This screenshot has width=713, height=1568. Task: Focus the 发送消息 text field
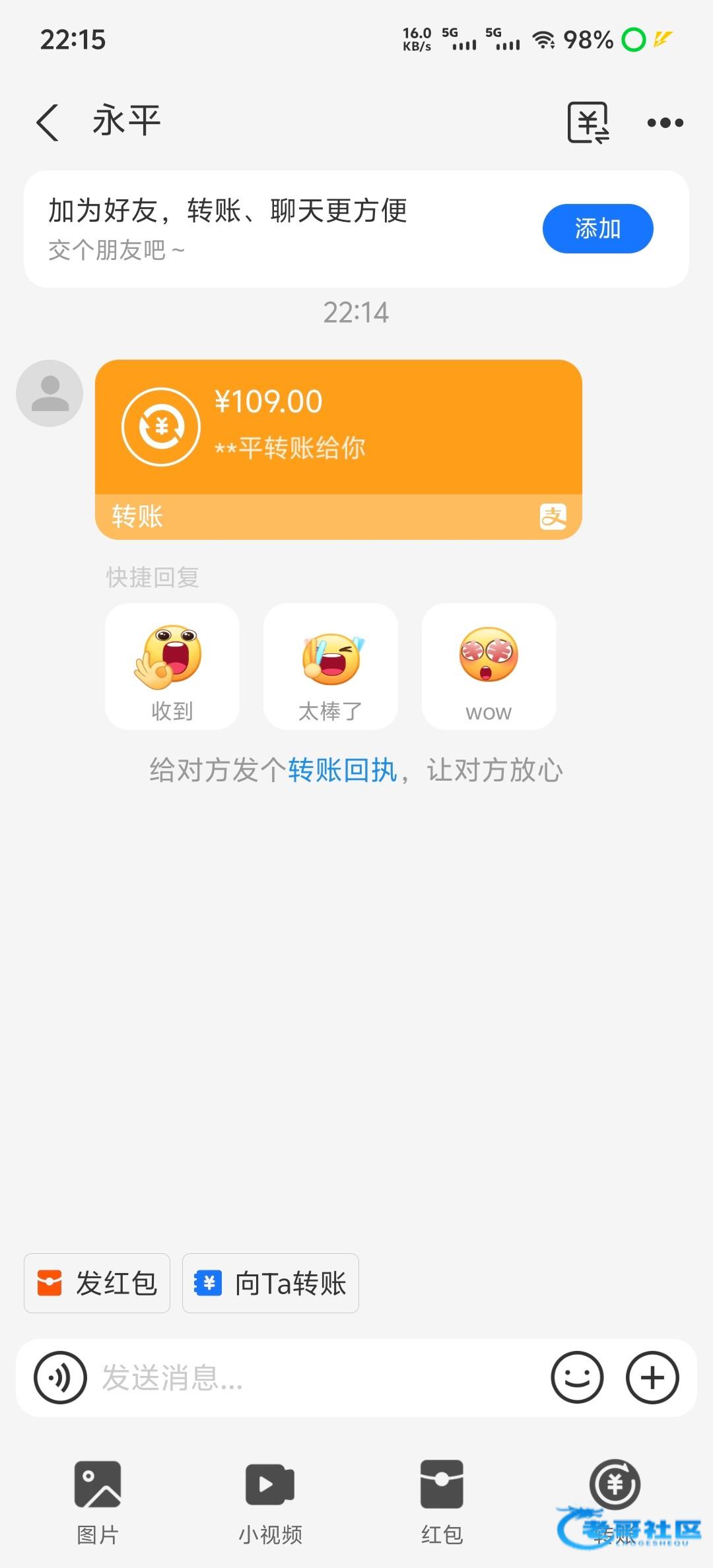(x=317, y=1378)
